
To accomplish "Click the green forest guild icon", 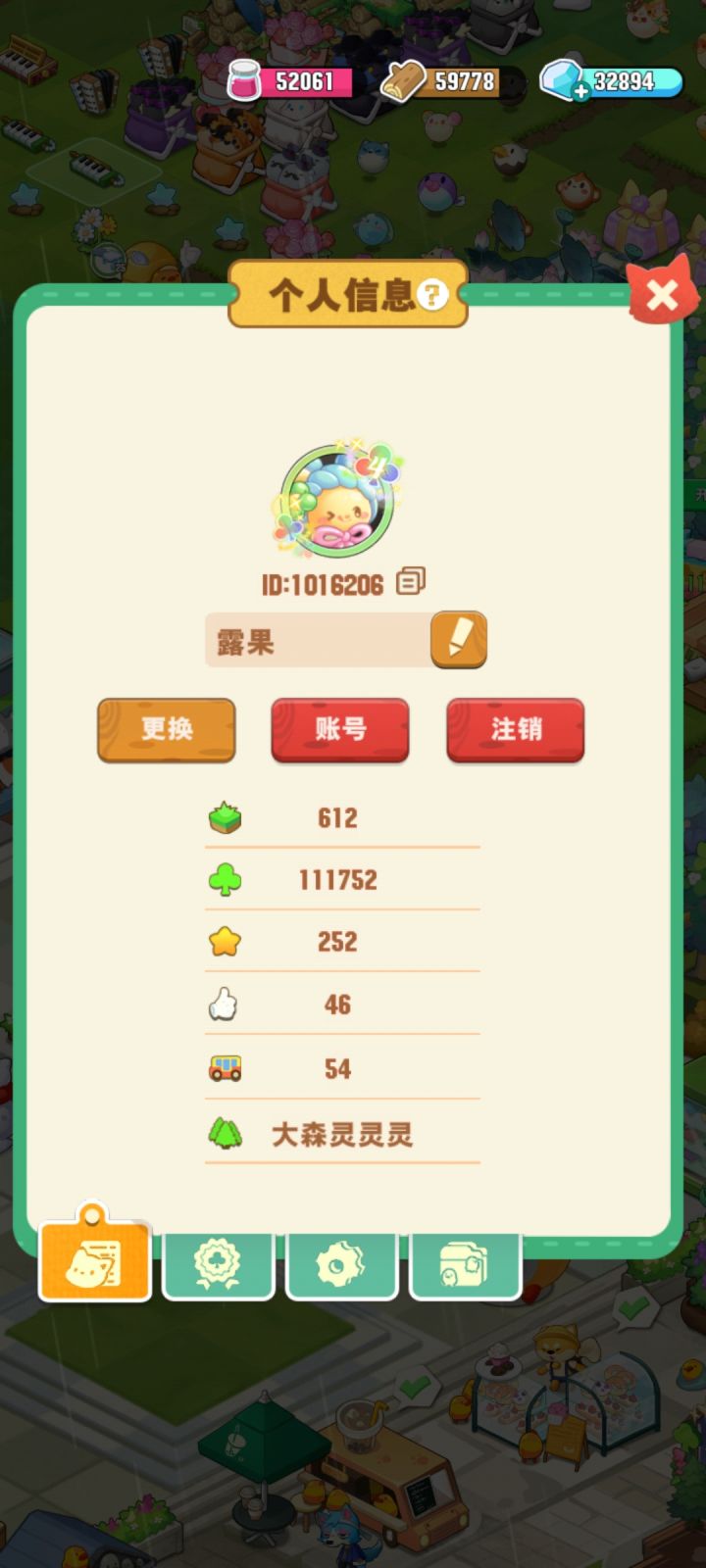I will coord(227,1132).
